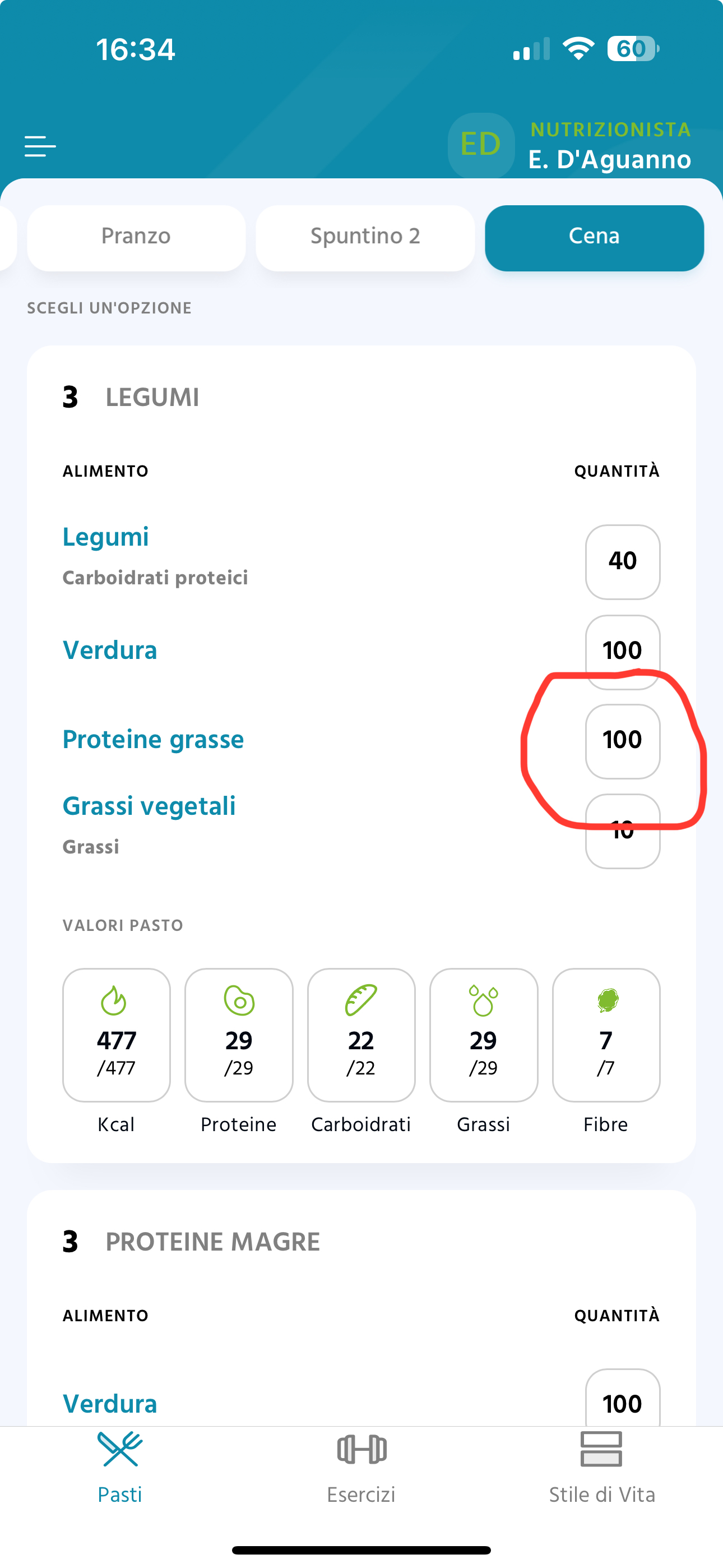Select the Cena meal tab
Screen dimensions: 723x1568
[x=594, y=237]
